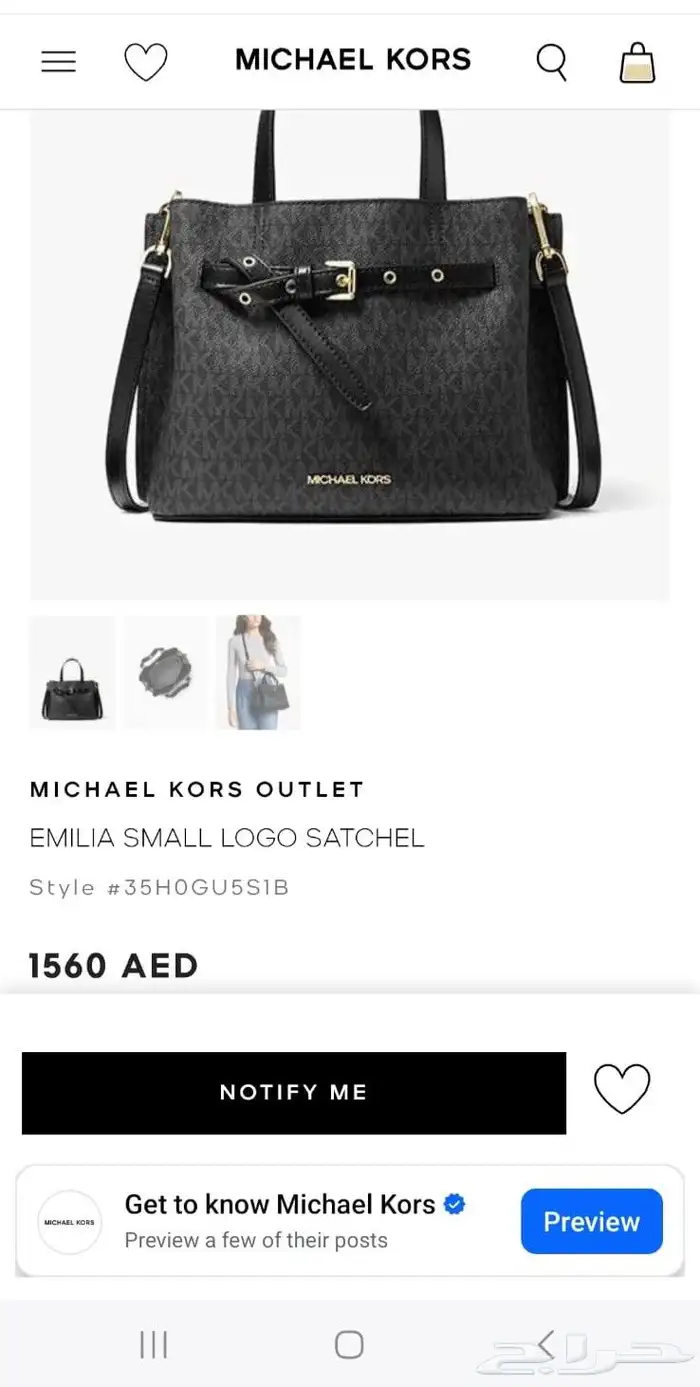Image resolution: width=700 pixels, height=1387 pixels.
Task: Open the shopping bag
Action: tap(637, 62)
